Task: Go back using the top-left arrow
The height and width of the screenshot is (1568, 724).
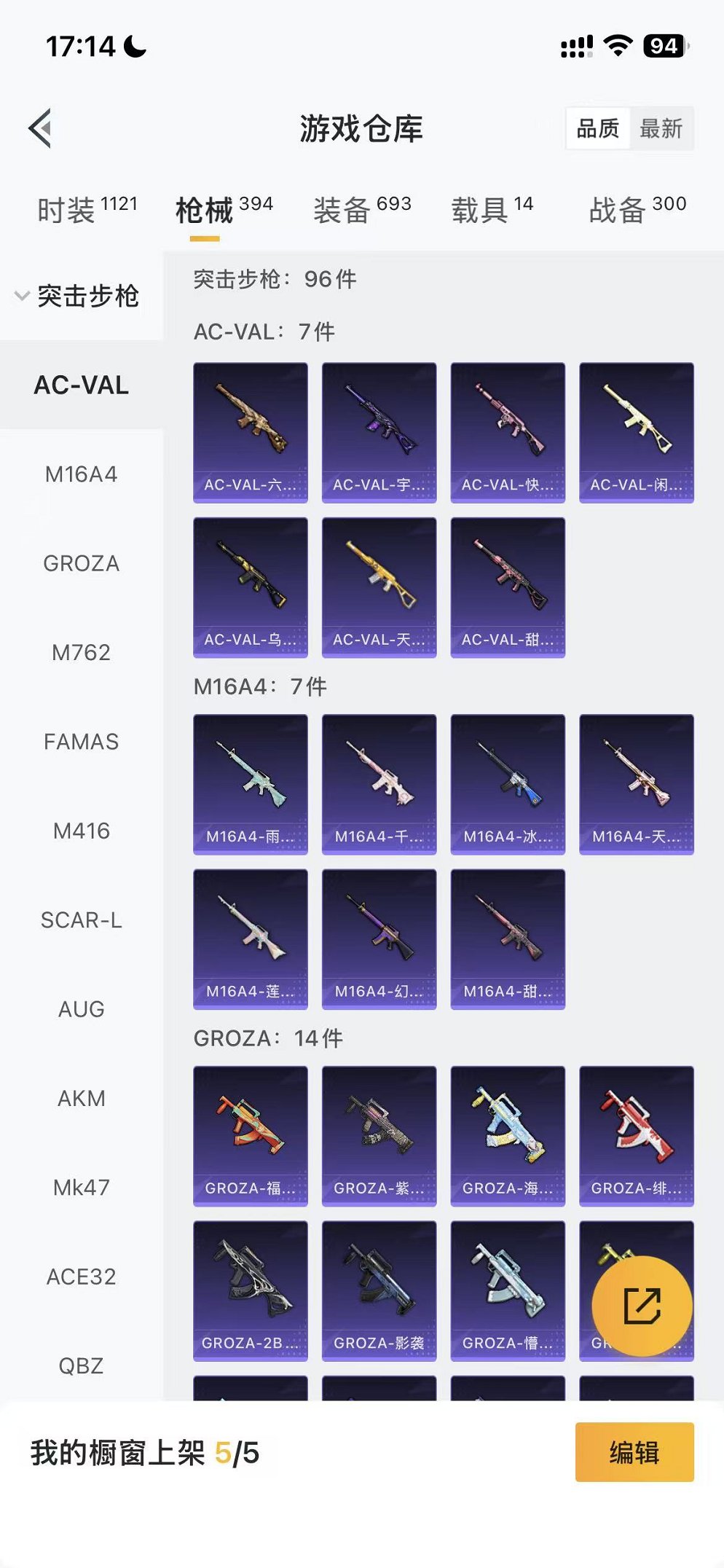Action: click(x=41, y=128)
